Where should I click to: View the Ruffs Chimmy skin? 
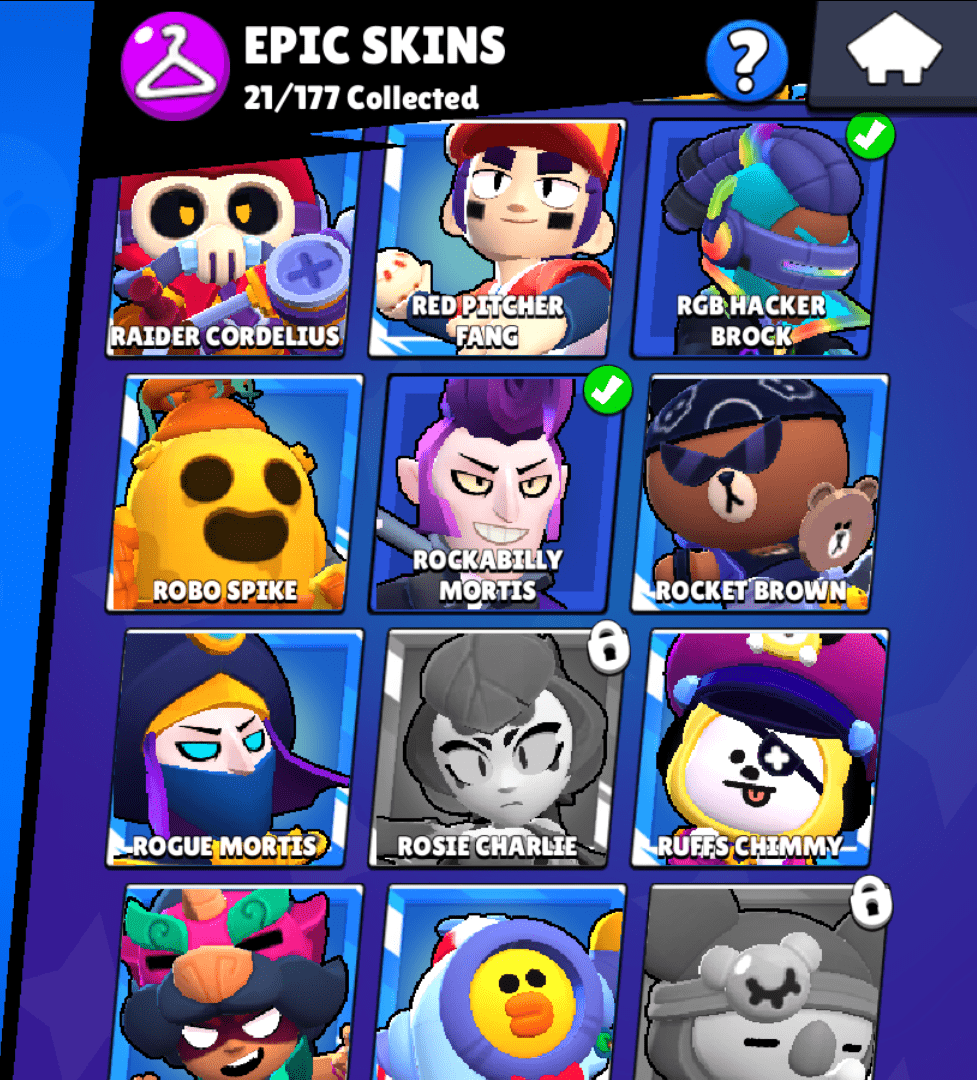[x=762, y=746]
